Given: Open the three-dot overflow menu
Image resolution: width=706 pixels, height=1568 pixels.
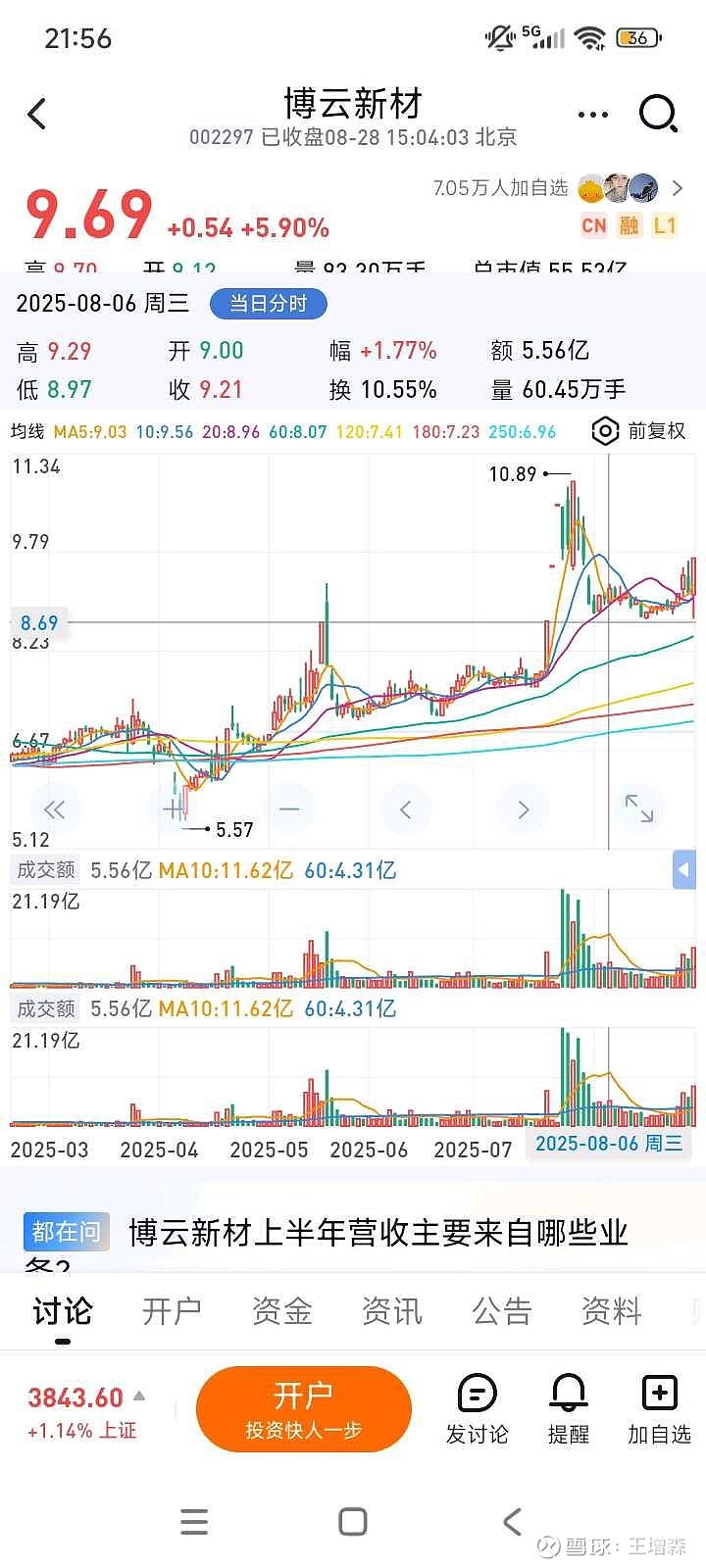Looking at the screenshot, I should pyautogui.click(x=592, y=115).
